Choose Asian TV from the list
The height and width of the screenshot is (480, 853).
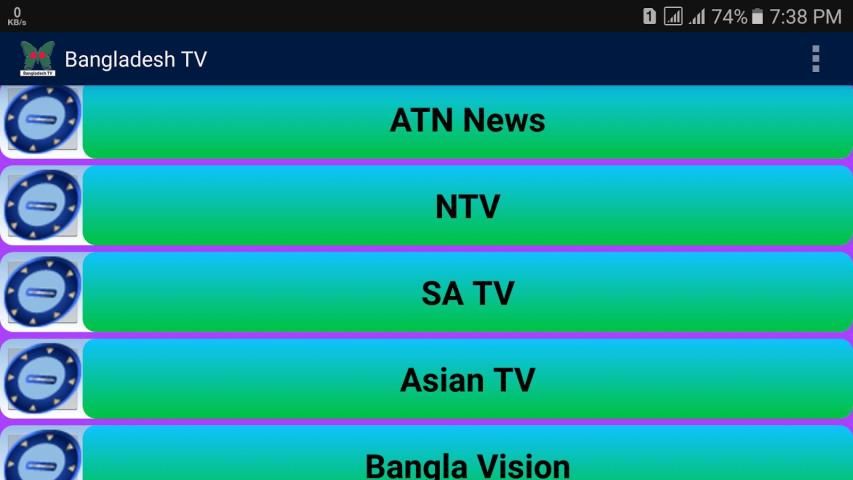(x=467, y=380)
